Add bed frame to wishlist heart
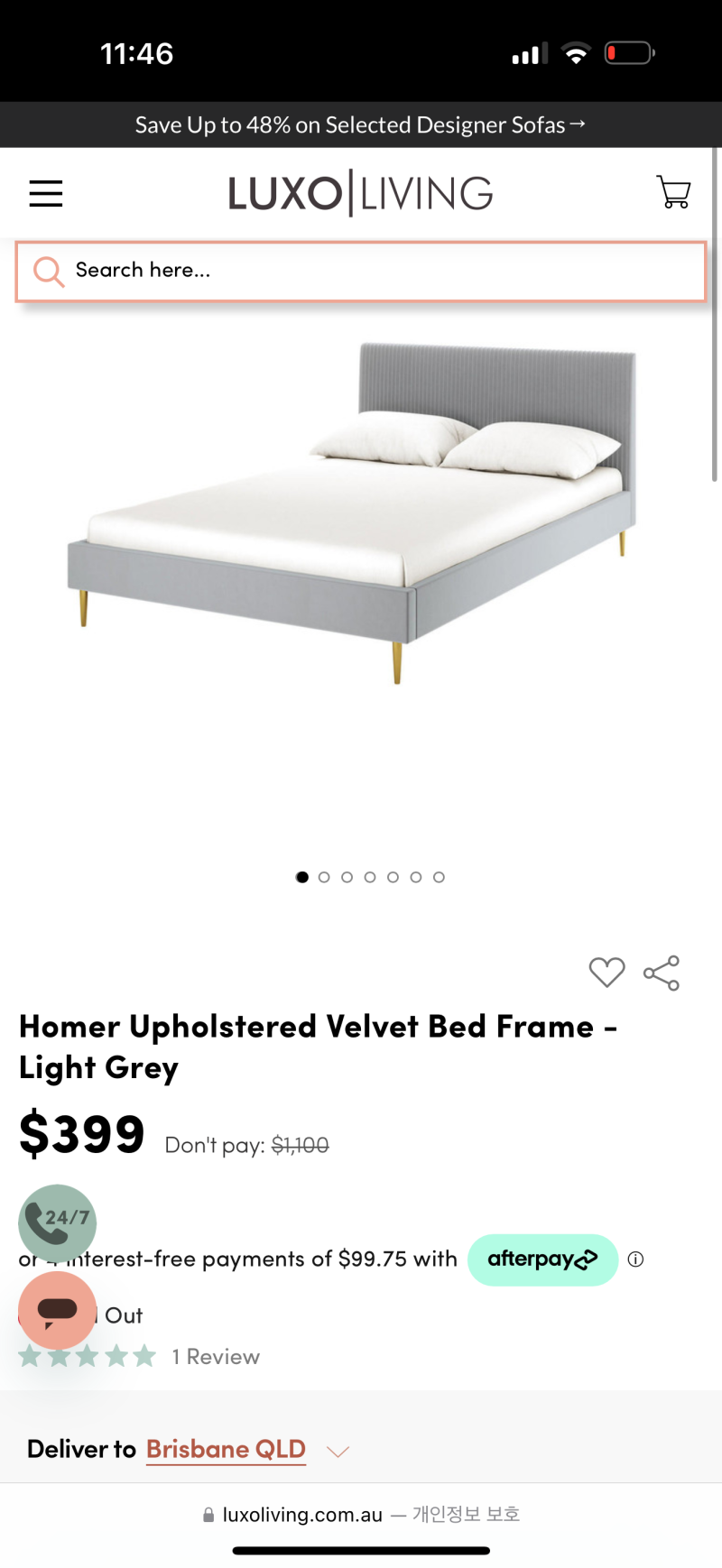 606,973
